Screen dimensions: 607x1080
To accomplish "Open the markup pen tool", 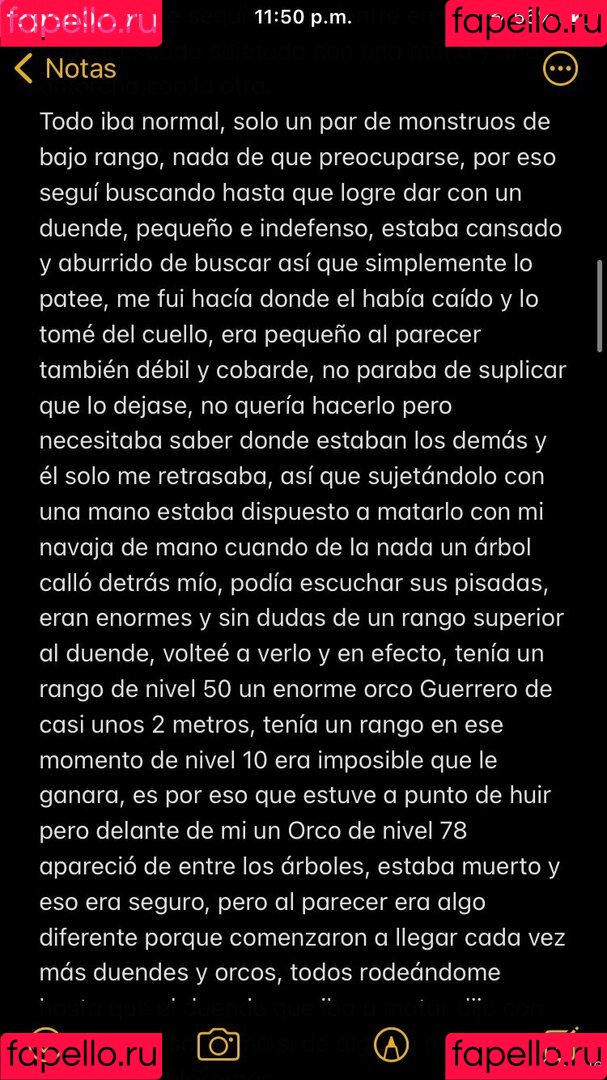I will [391, 1045].
